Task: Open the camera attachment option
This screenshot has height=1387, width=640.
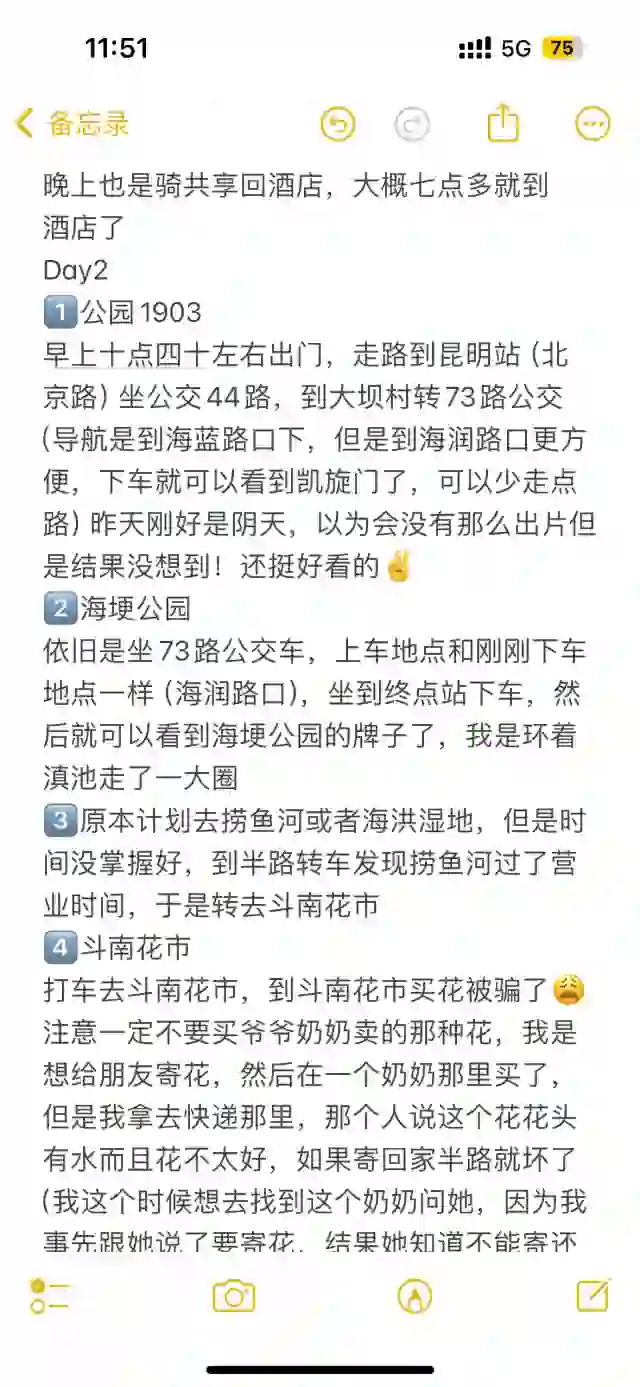Action: click(x=233, y=1296)
